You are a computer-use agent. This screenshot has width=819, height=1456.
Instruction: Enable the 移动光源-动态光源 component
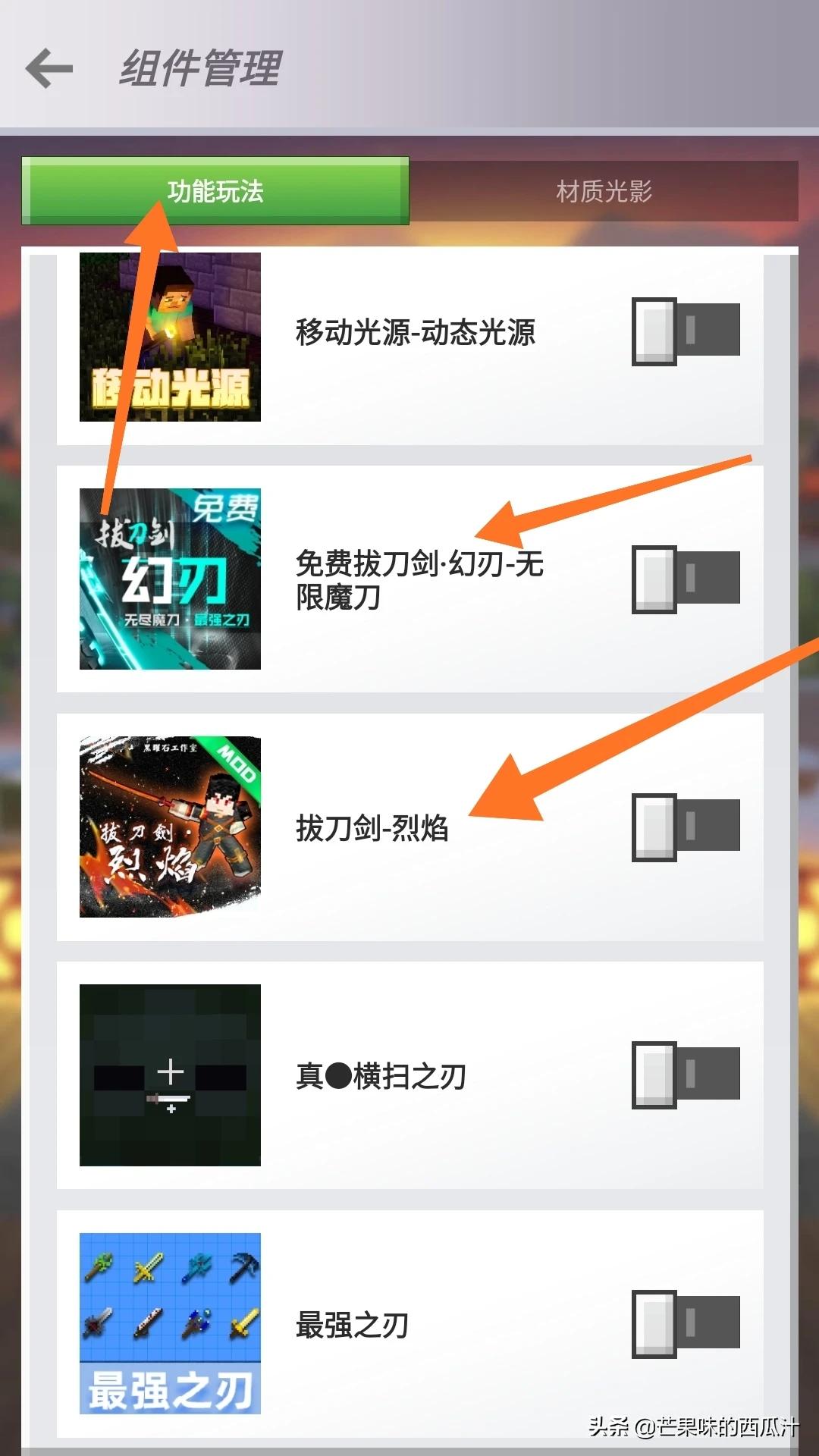coord(686,331)
